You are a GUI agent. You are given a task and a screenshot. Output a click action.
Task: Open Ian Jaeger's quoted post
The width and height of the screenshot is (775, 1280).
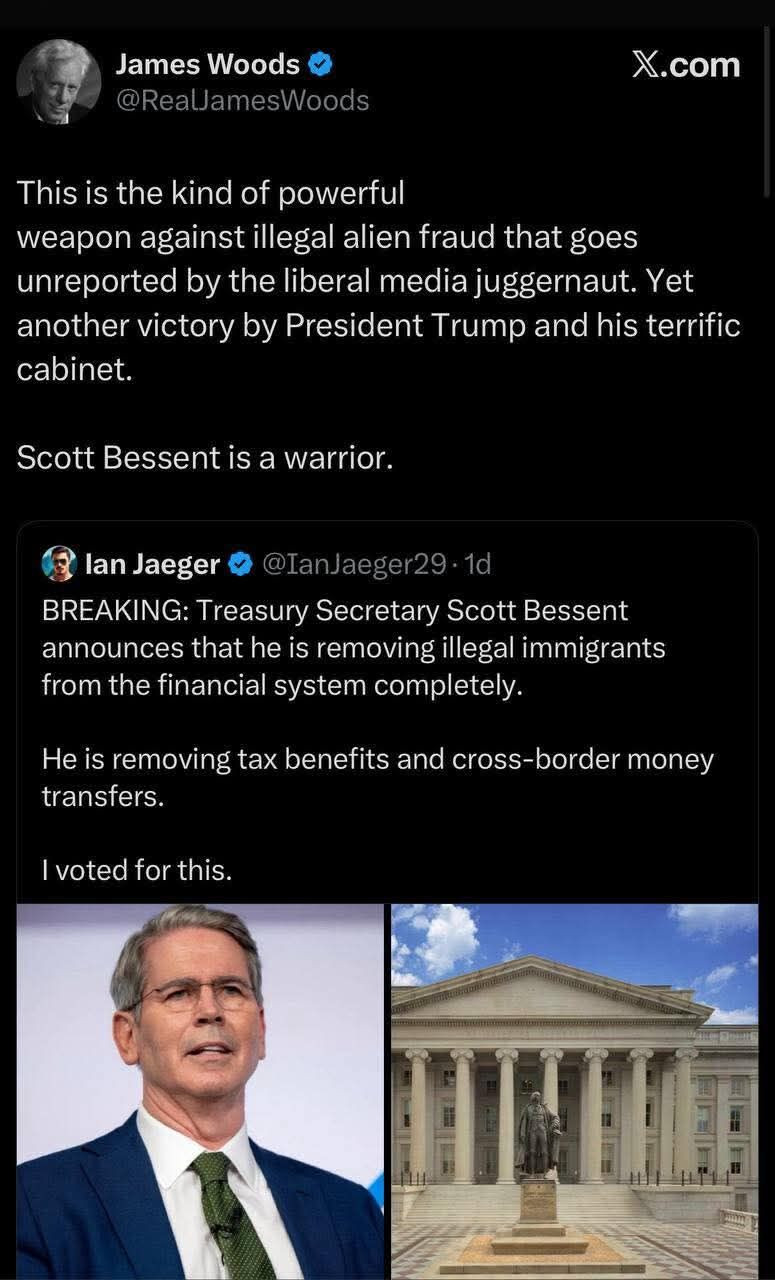click(x=380, y=700)
